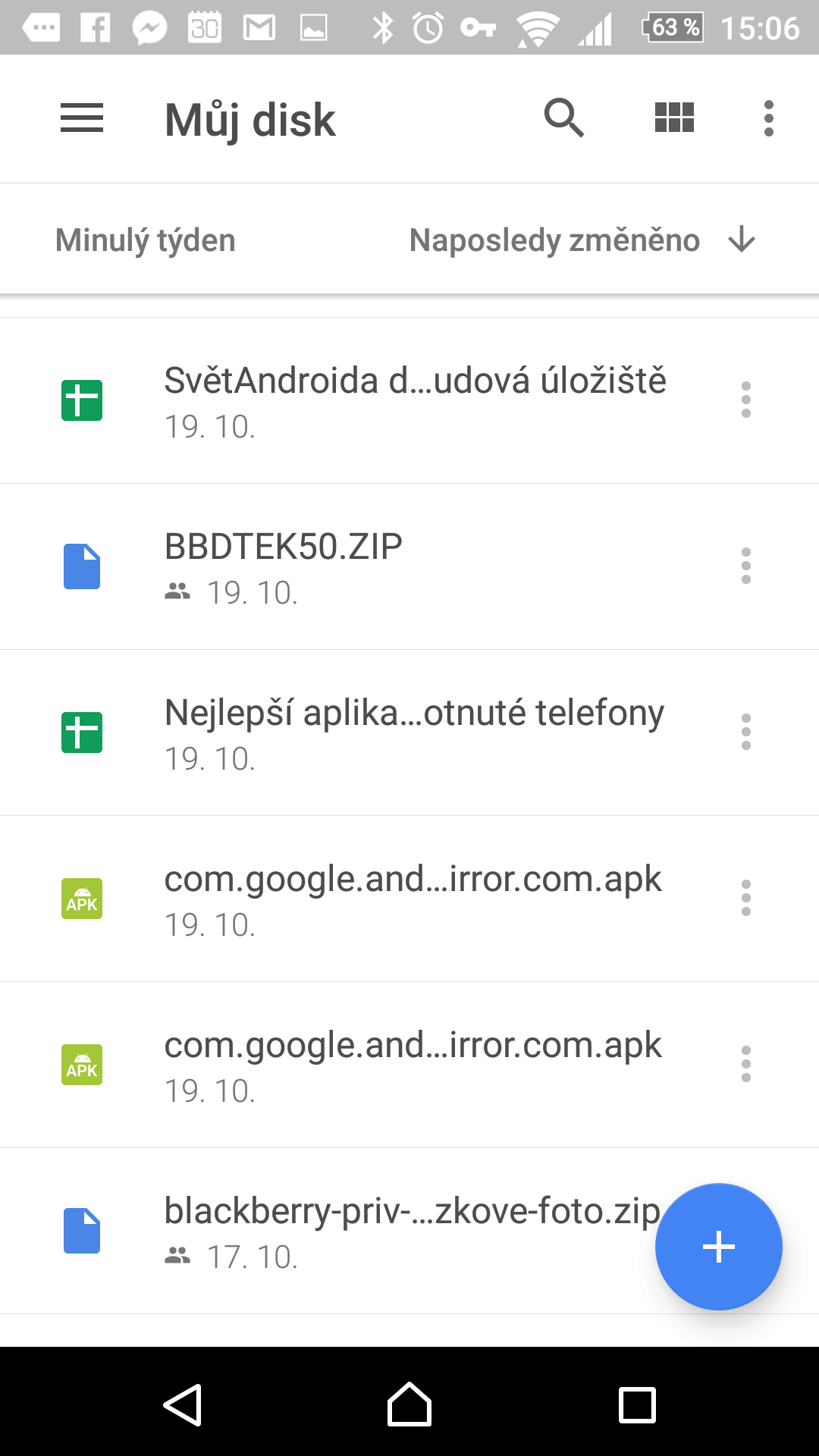Open options for Nejlepší aplika… spreadsheet
The image size is (819, 1456).
746,732
